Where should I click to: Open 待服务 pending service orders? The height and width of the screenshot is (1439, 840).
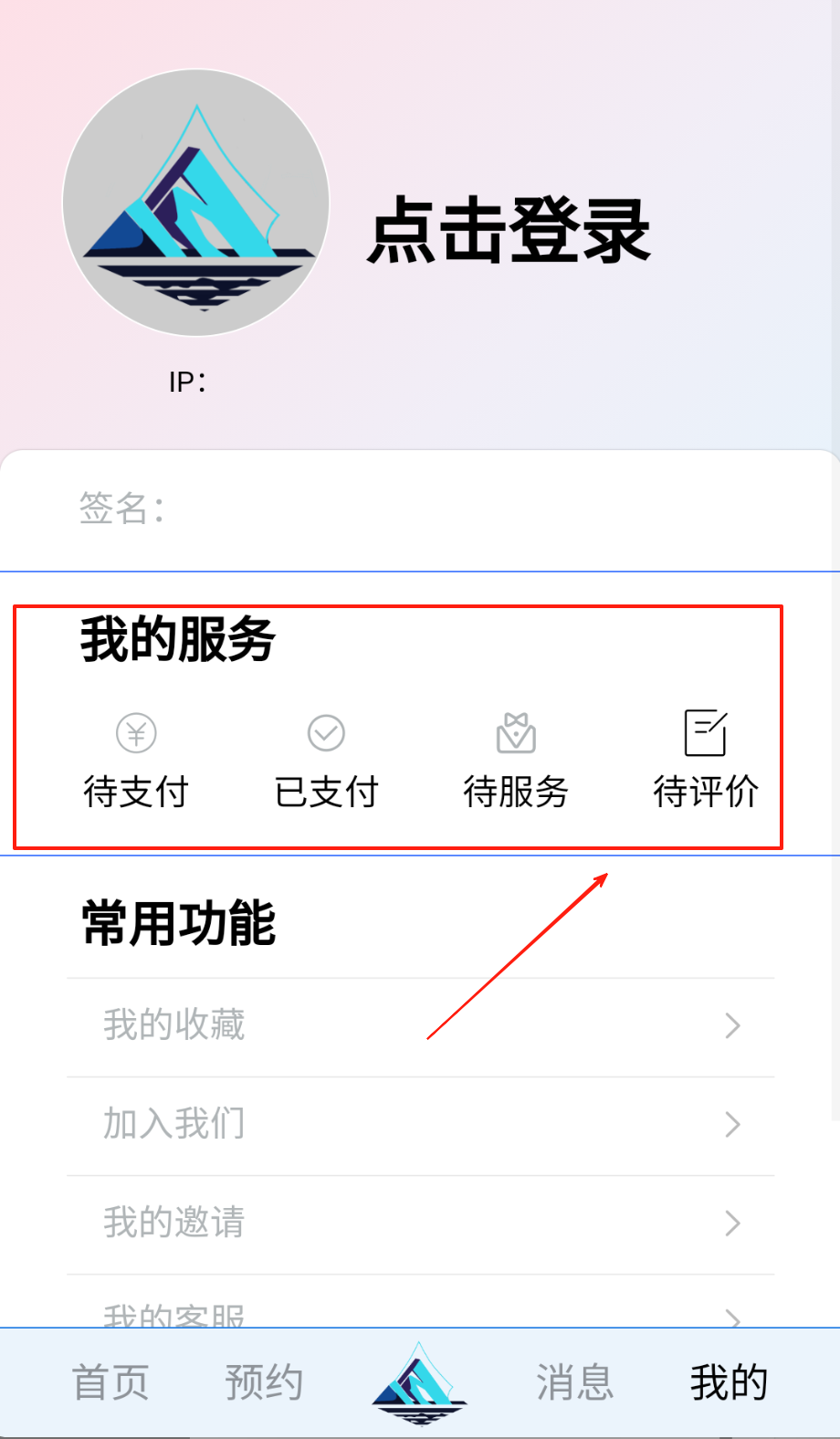[516, 760]
